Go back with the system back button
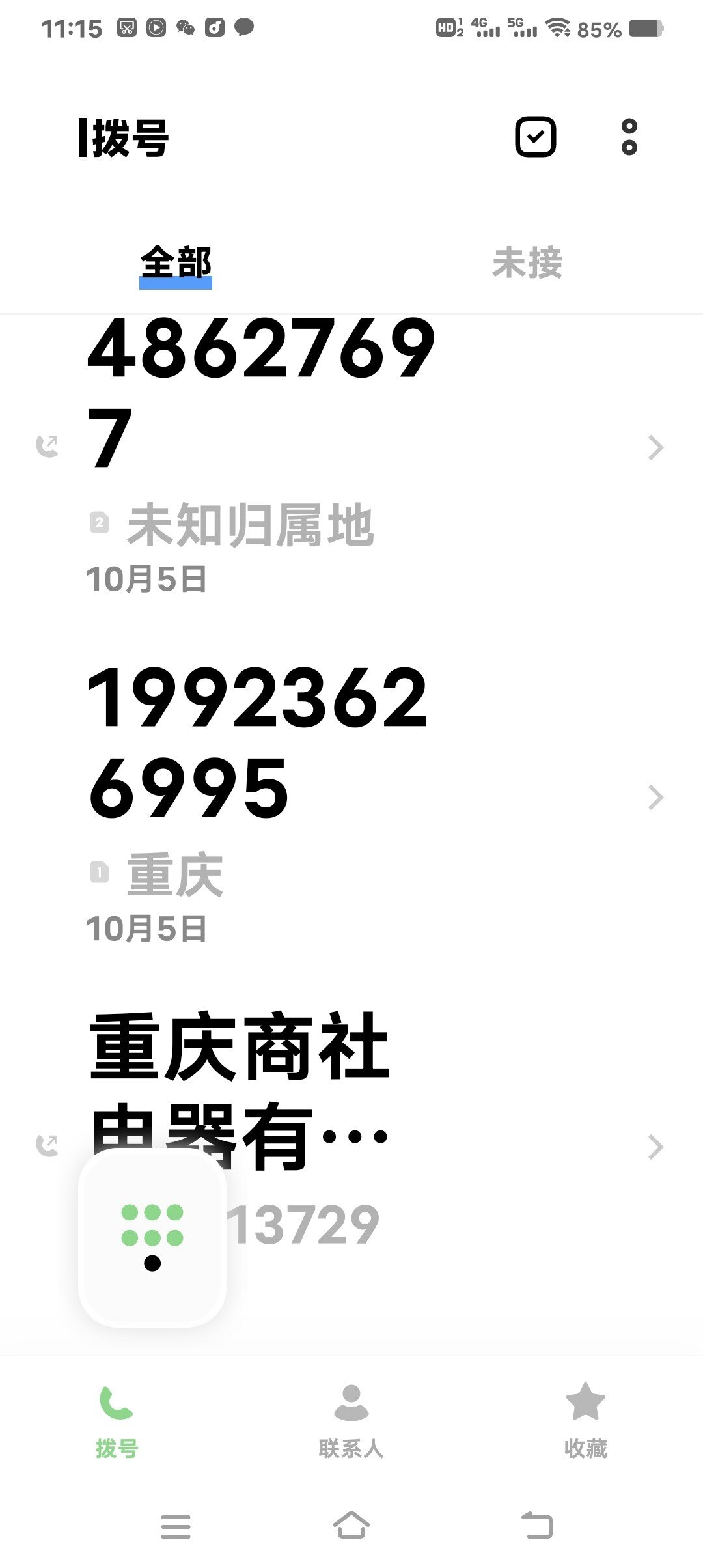This screenshot has height=1568, width=703. 537,1525
